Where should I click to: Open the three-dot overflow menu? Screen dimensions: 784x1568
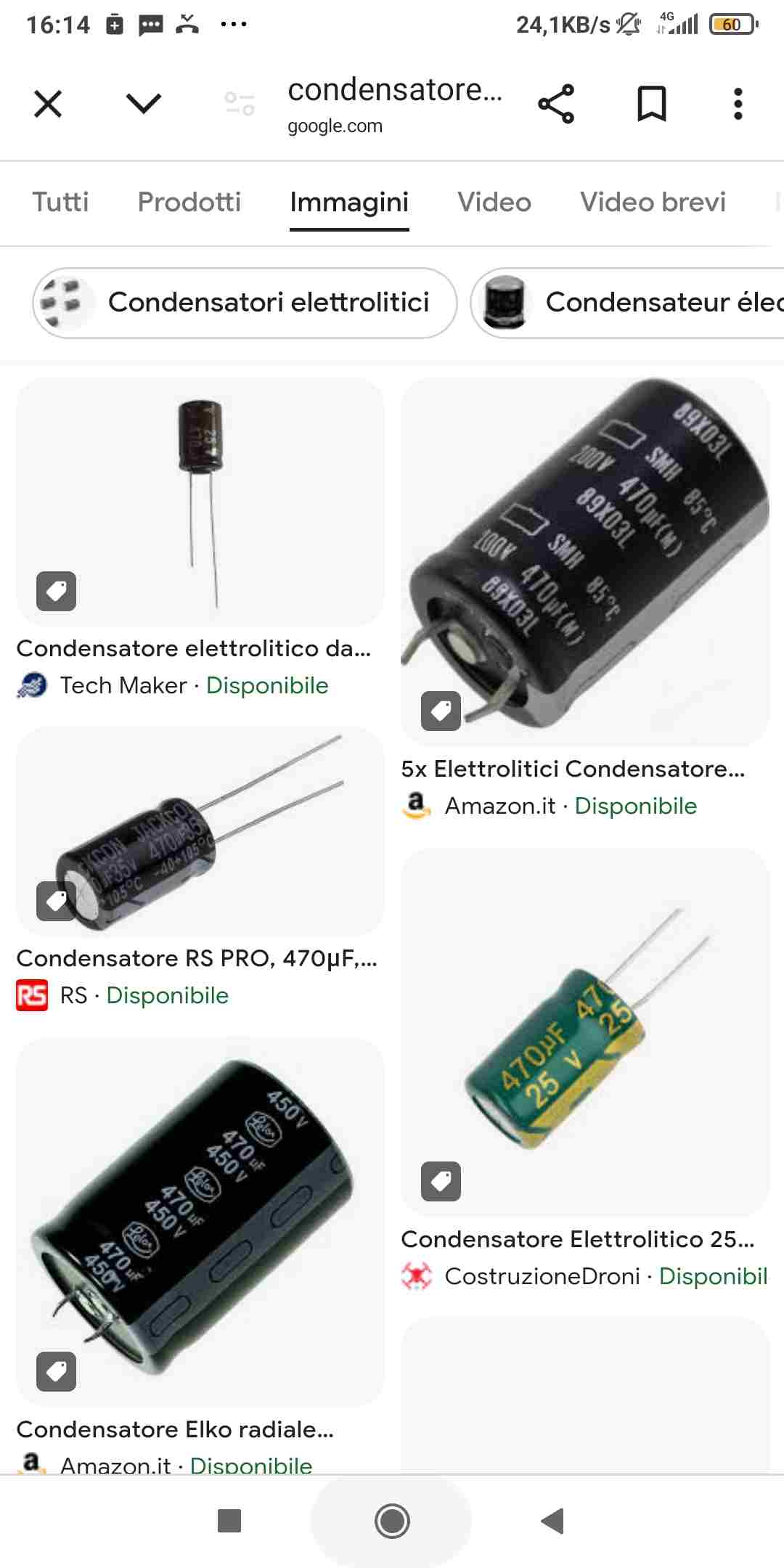(738, 104)
